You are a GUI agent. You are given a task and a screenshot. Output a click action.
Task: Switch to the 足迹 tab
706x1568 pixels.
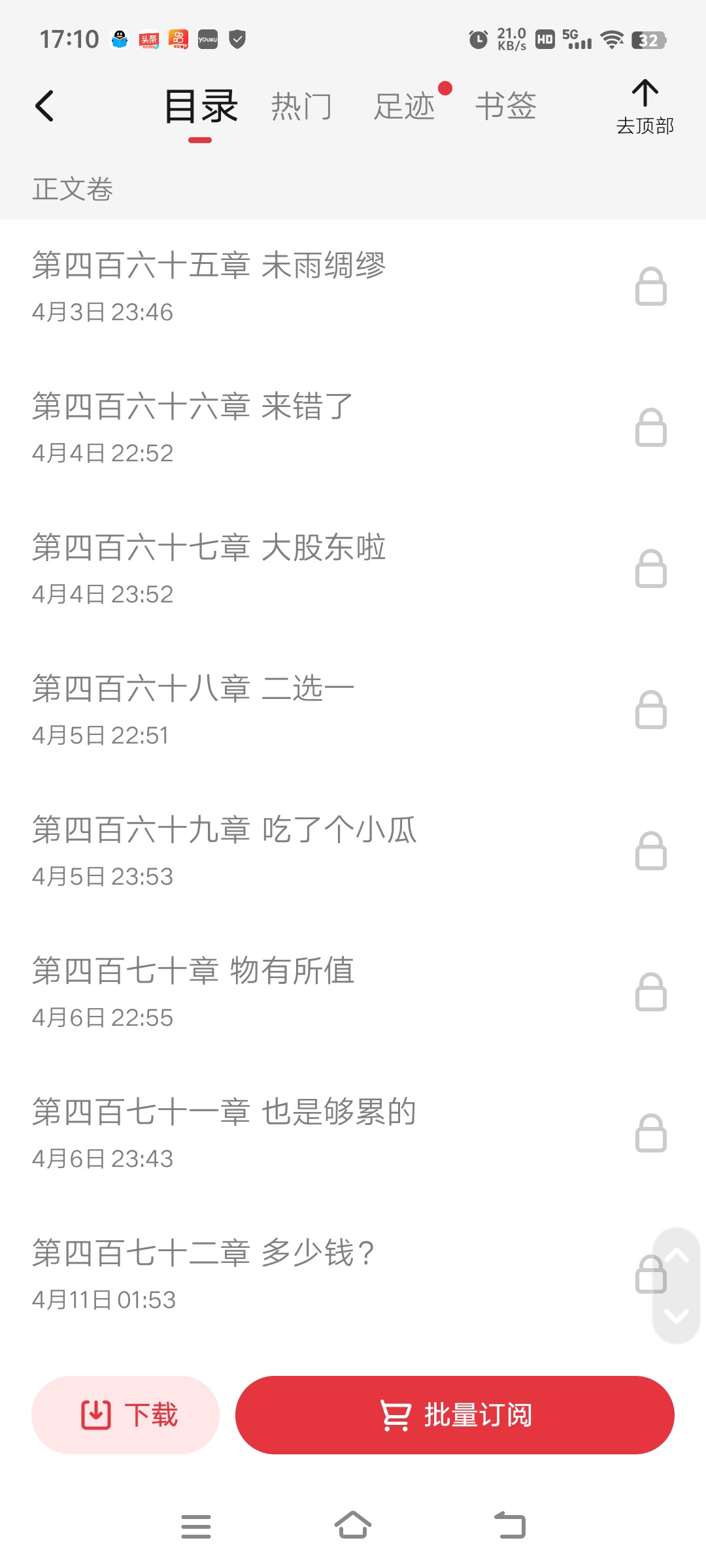pos(405,106)
